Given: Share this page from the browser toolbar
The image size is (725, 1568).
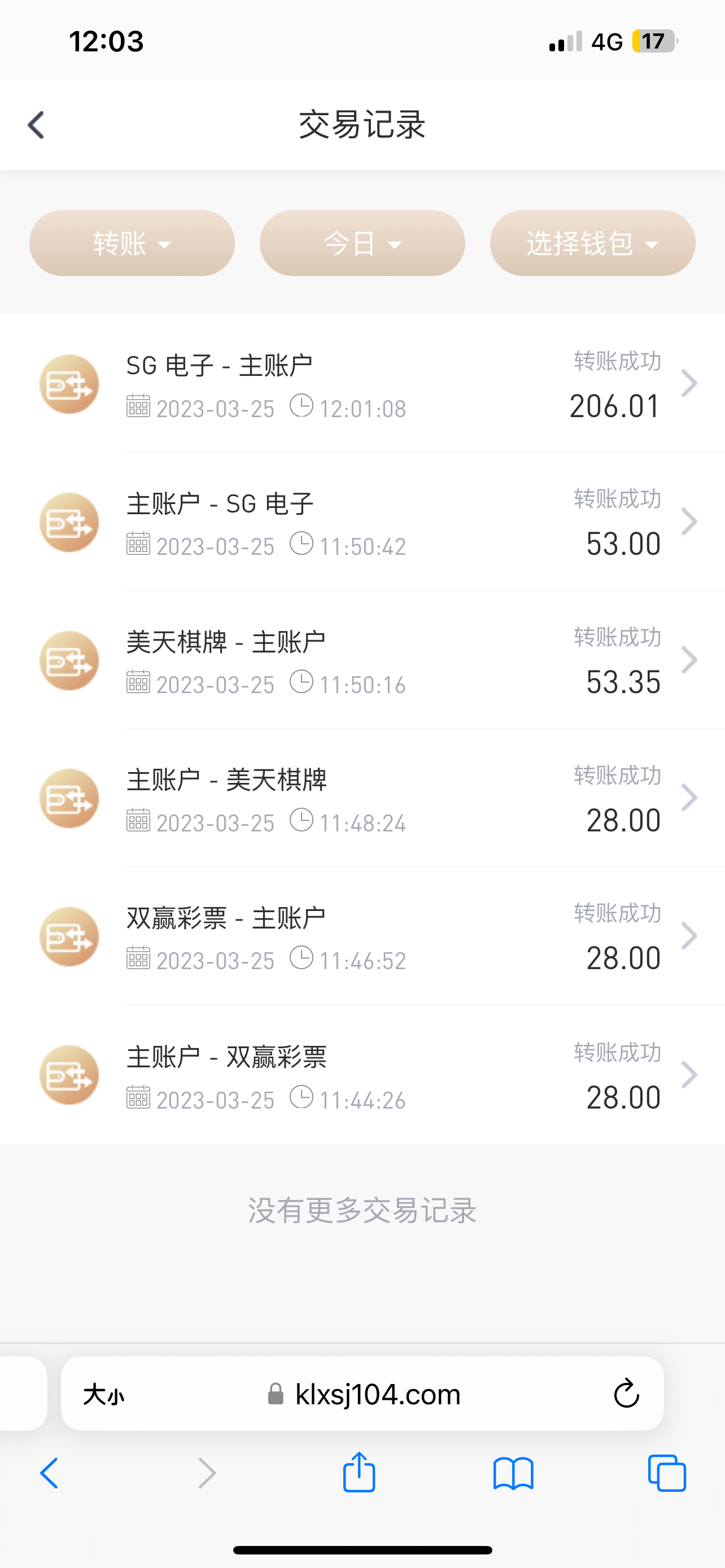Looking at the screenshot, I should click(x=359, y=1473).
